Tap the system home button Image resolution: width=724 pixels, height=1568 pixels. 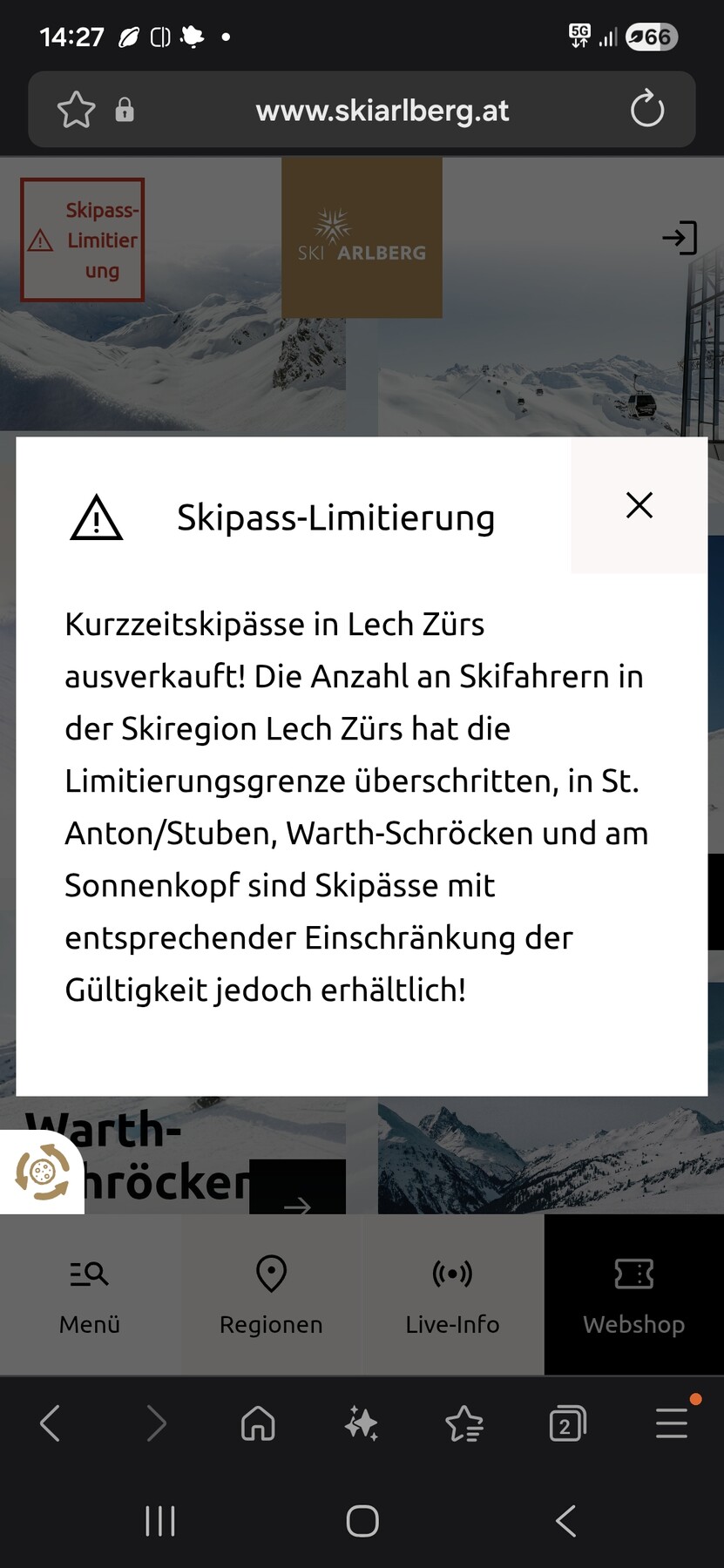(x=362, y=1521)
